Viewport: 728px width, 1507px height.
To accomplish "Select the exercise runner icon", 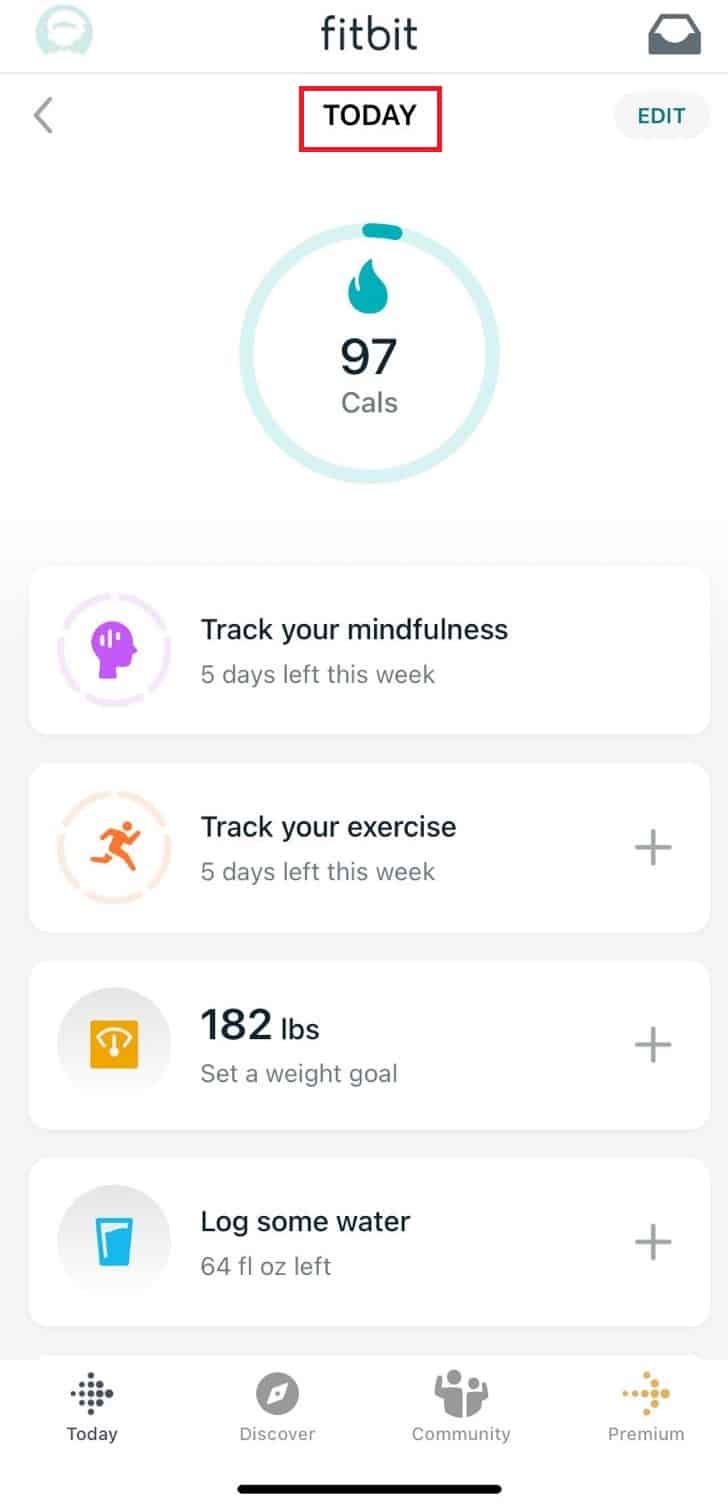I will click(114, 847).
